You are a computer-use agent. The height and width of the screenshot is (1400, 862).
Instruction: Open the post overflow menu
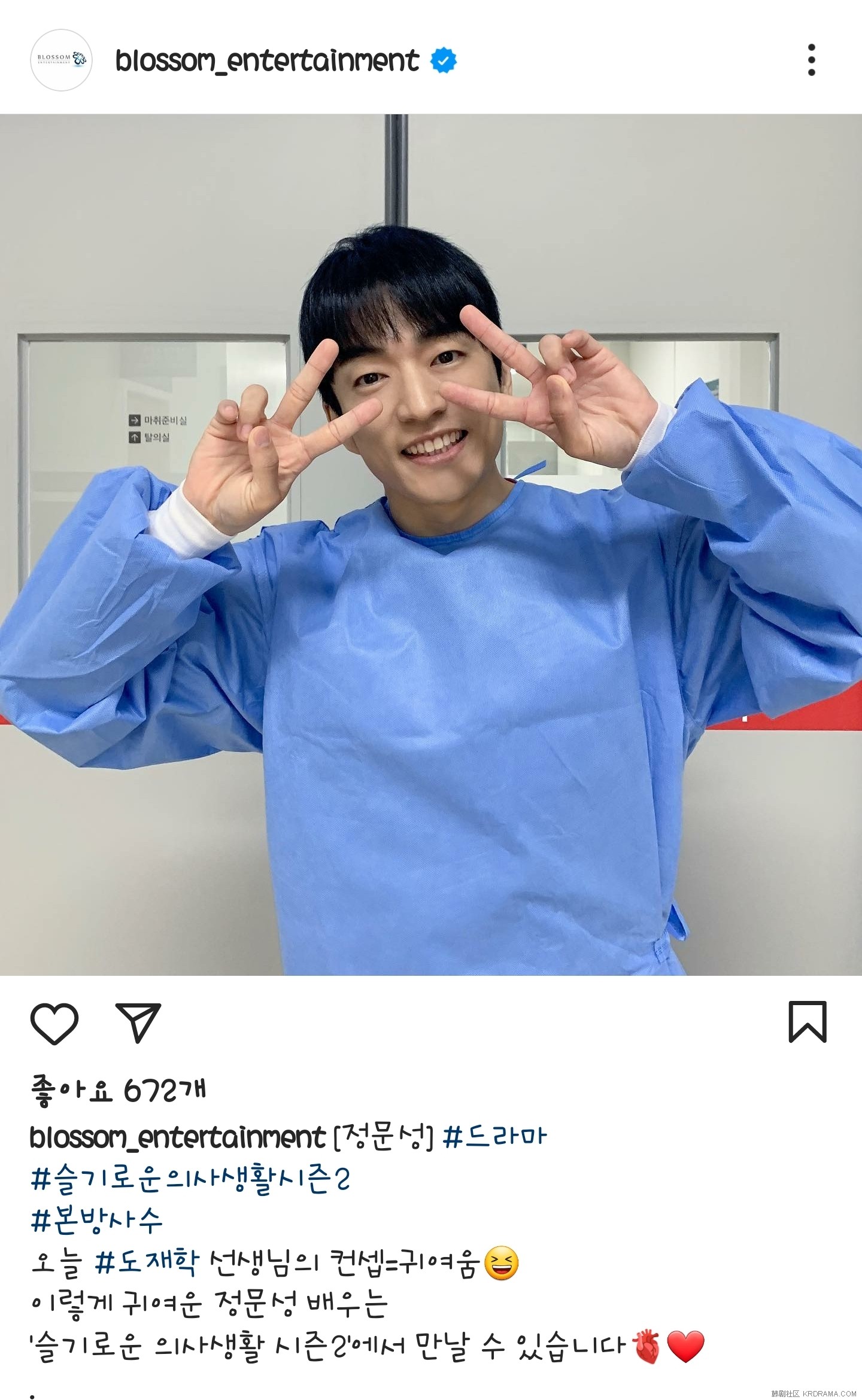pos(811,60)
